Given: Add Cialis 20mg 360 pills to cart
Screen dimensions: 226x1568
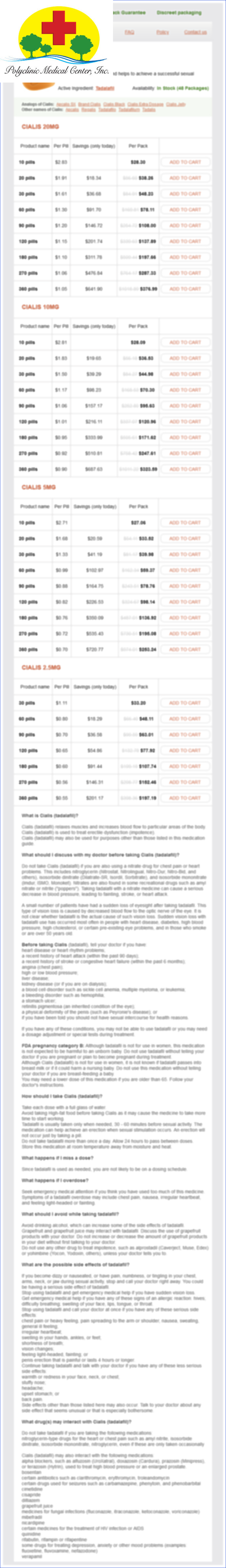Looking at the screenshot, I should (185, 289).
